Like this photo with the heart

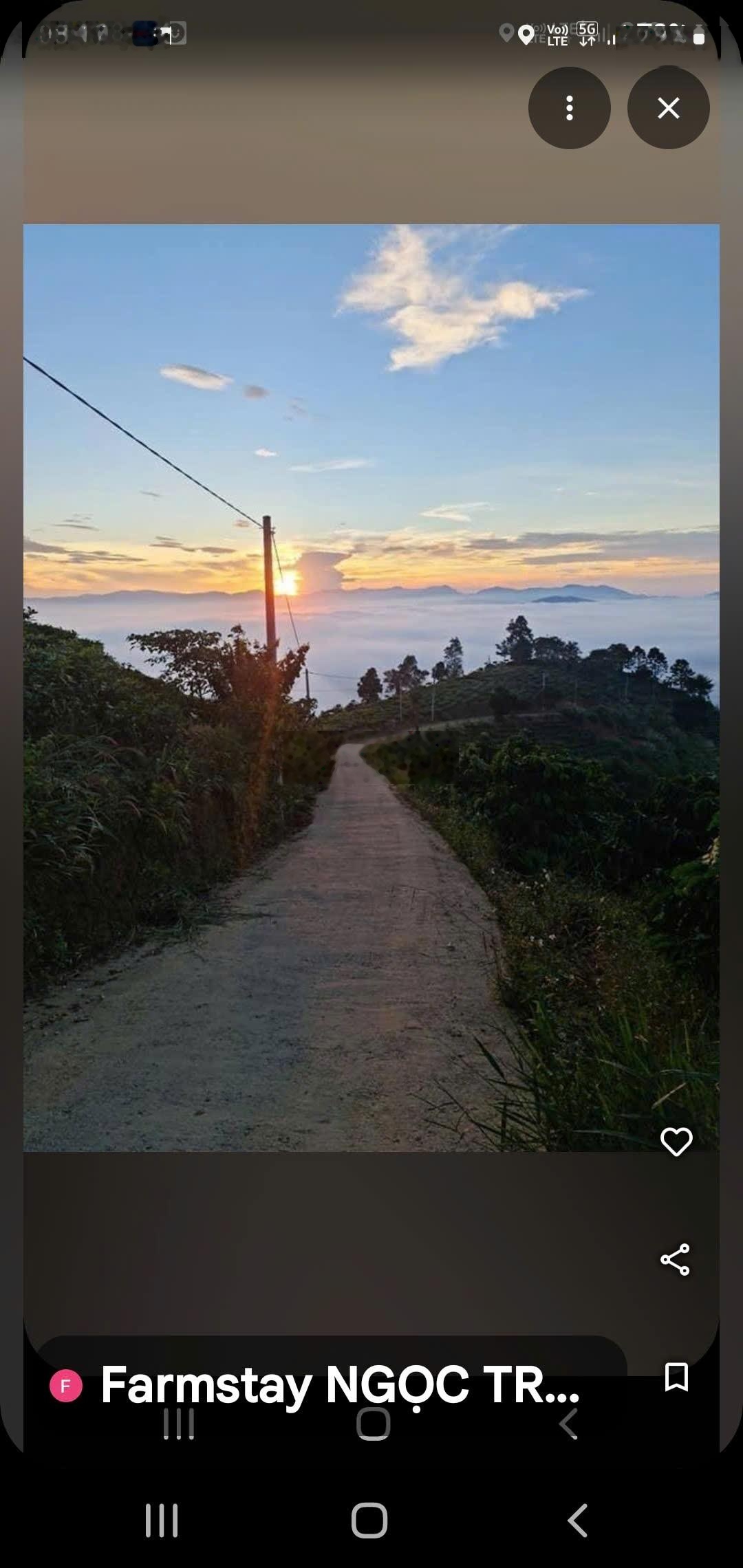[676, 1142]
